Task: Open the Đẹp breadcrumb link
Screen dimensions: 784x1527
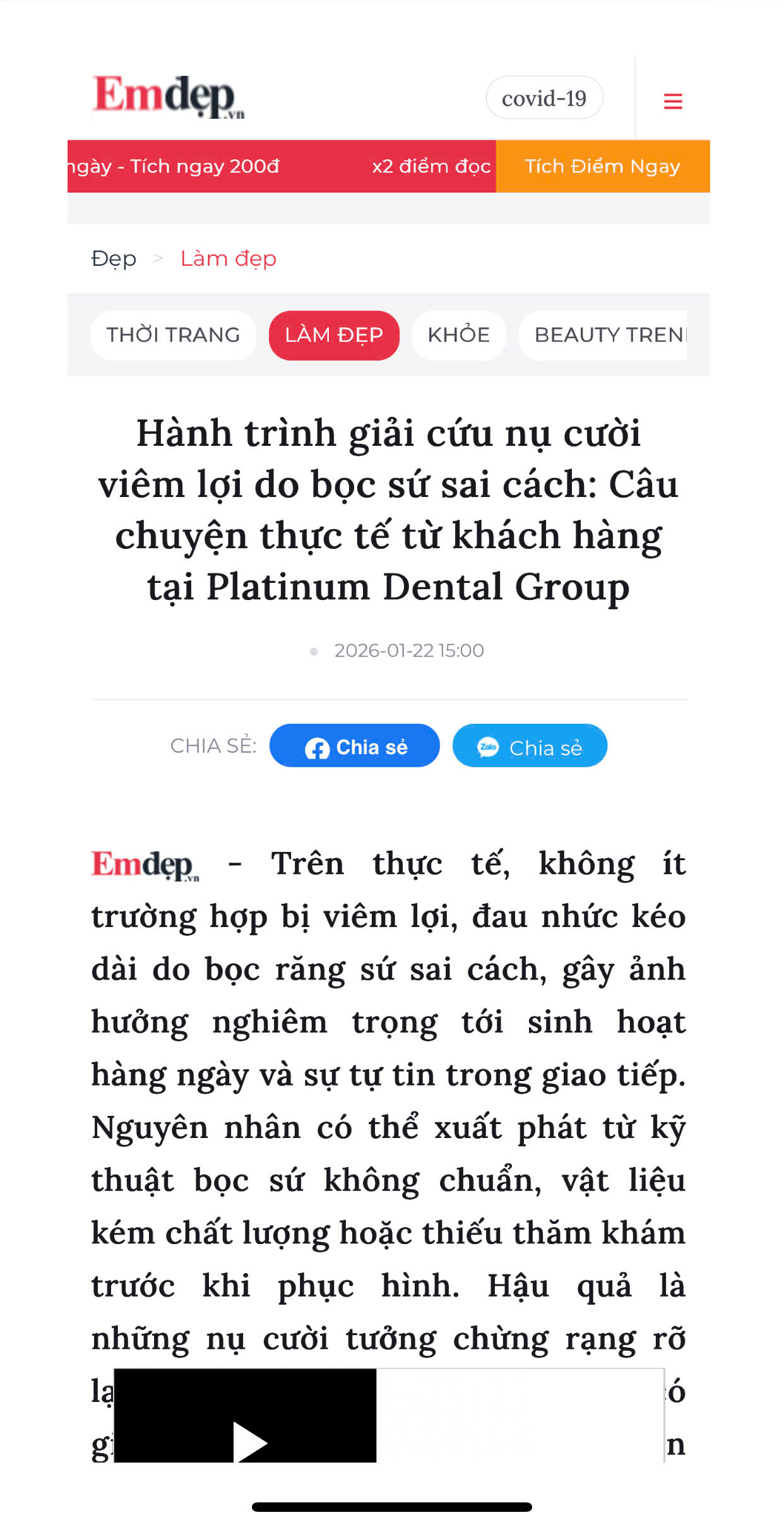Action: [114, 259]
